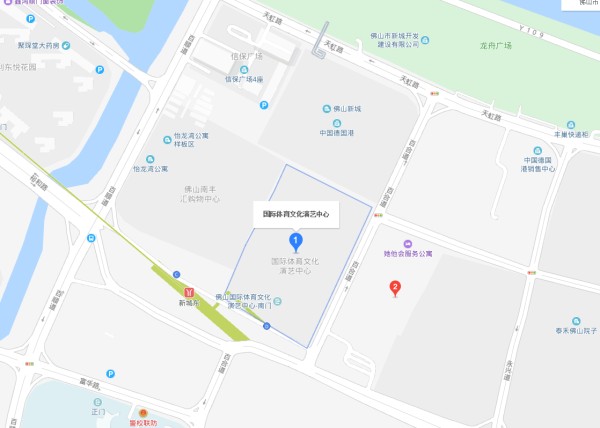The height and width of the screenshot is (428, 600).
Task: Tap the red marker numbered 2
Action: (x=395, y=288)
